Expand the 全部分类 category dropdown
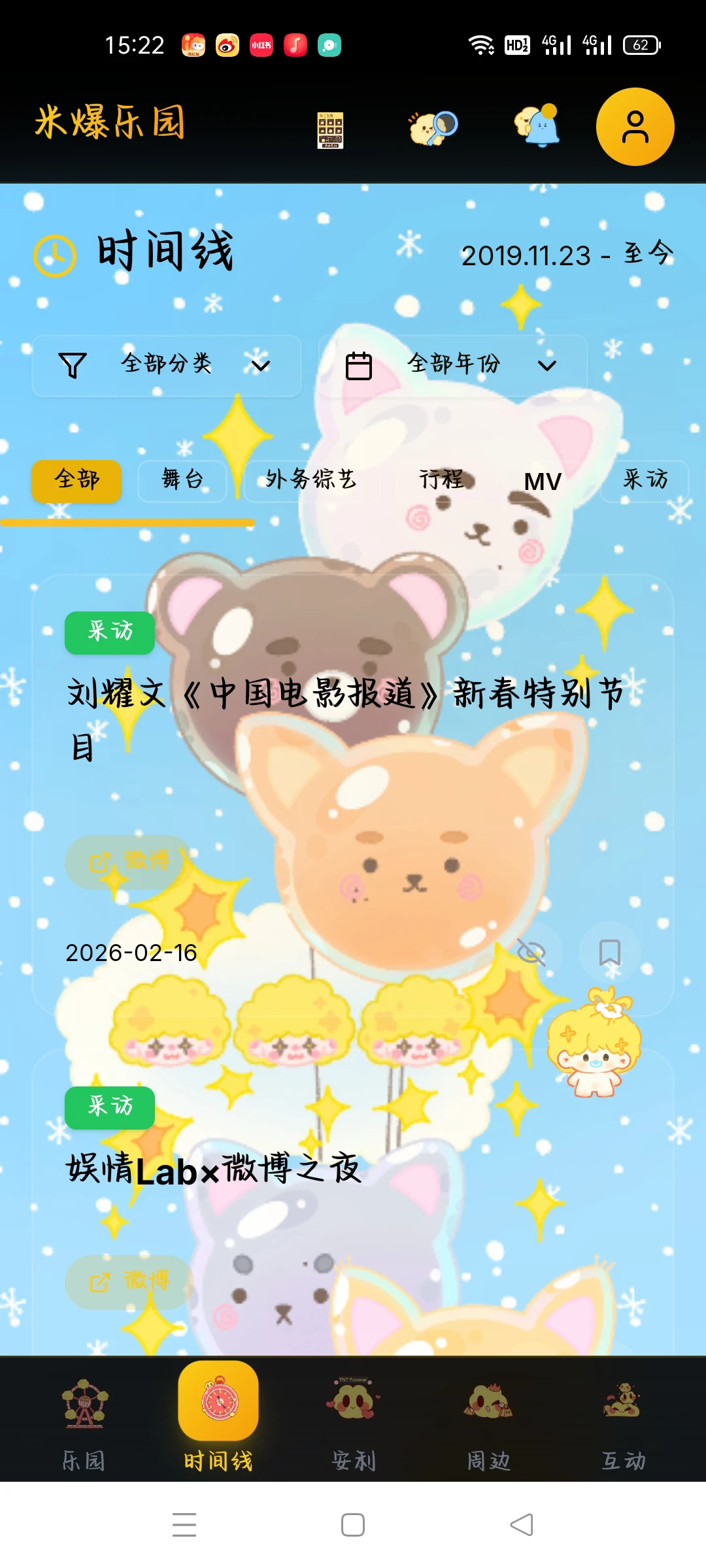Screen dimensions: 706x1568 point(167,365)
